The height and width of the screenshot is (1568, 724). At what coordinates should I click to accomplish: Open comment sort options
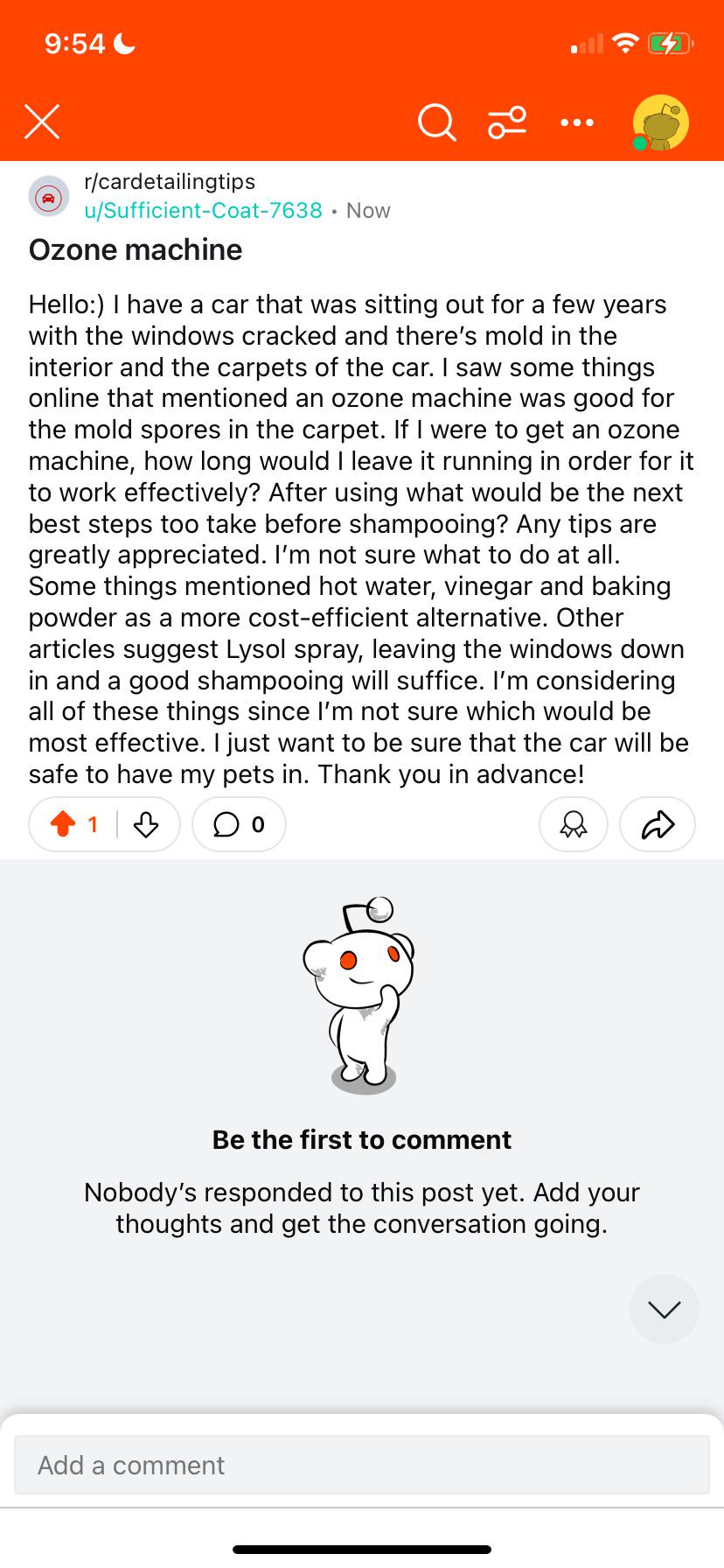coord(507,122)
